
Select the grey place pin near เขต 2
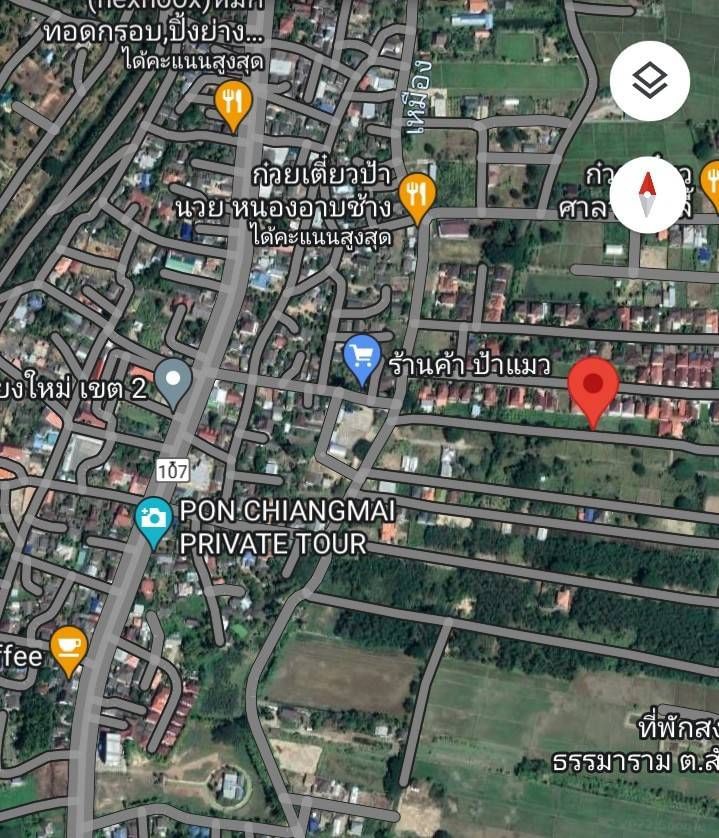point(173,380)
